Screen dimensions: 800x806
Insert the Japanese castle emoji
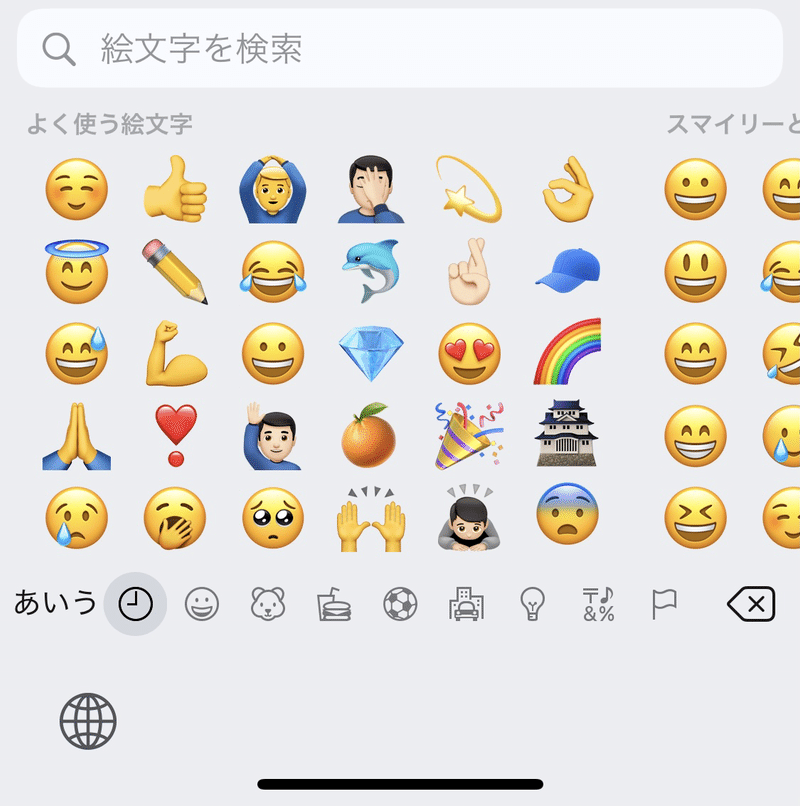coord(567,435)
